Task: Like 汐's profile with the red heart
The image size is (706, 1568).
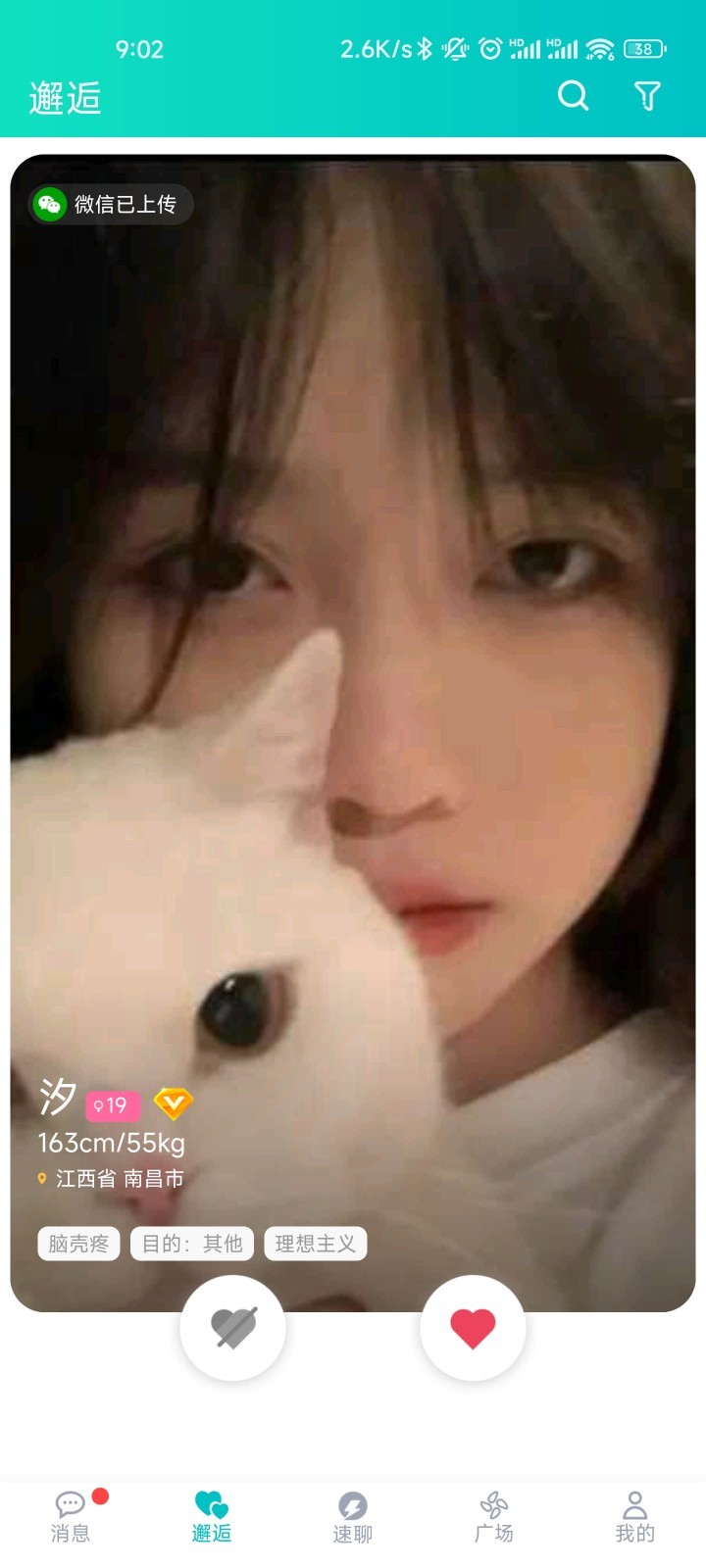Action: [x=473, y=1328]
